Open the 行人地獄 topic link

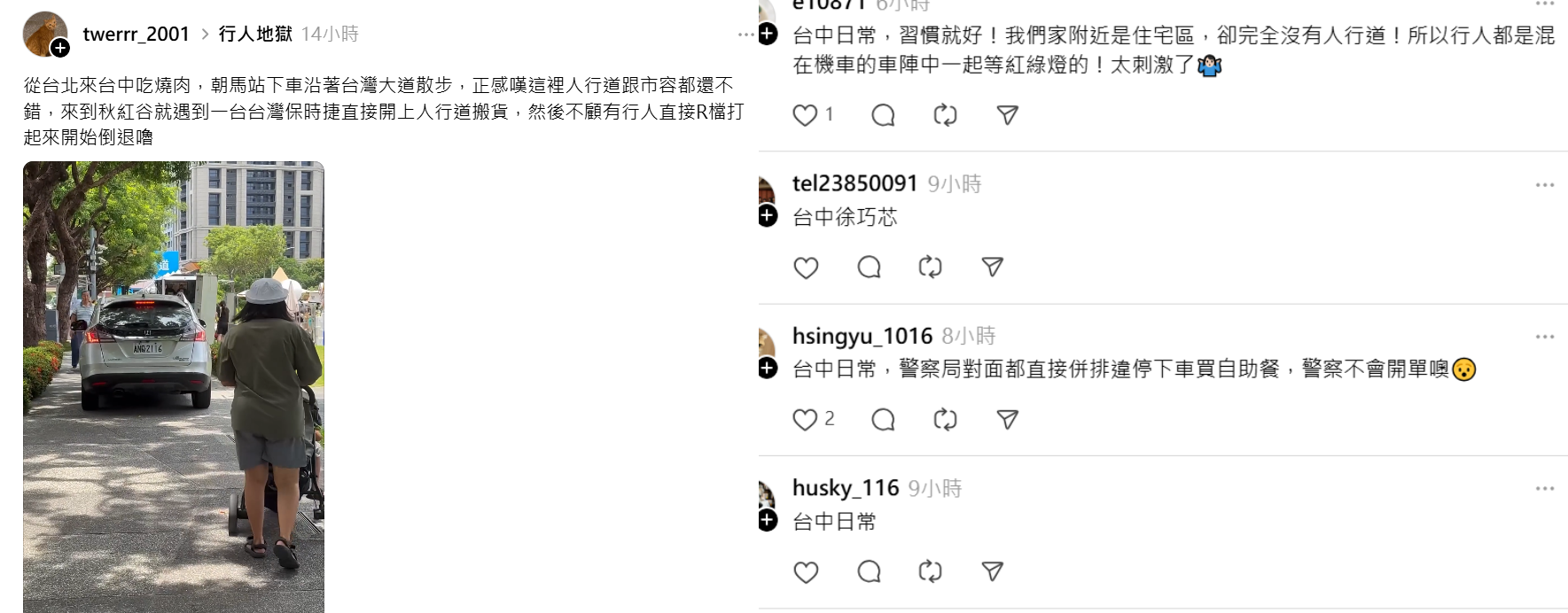pyautogui.click(x=255, y=34)
